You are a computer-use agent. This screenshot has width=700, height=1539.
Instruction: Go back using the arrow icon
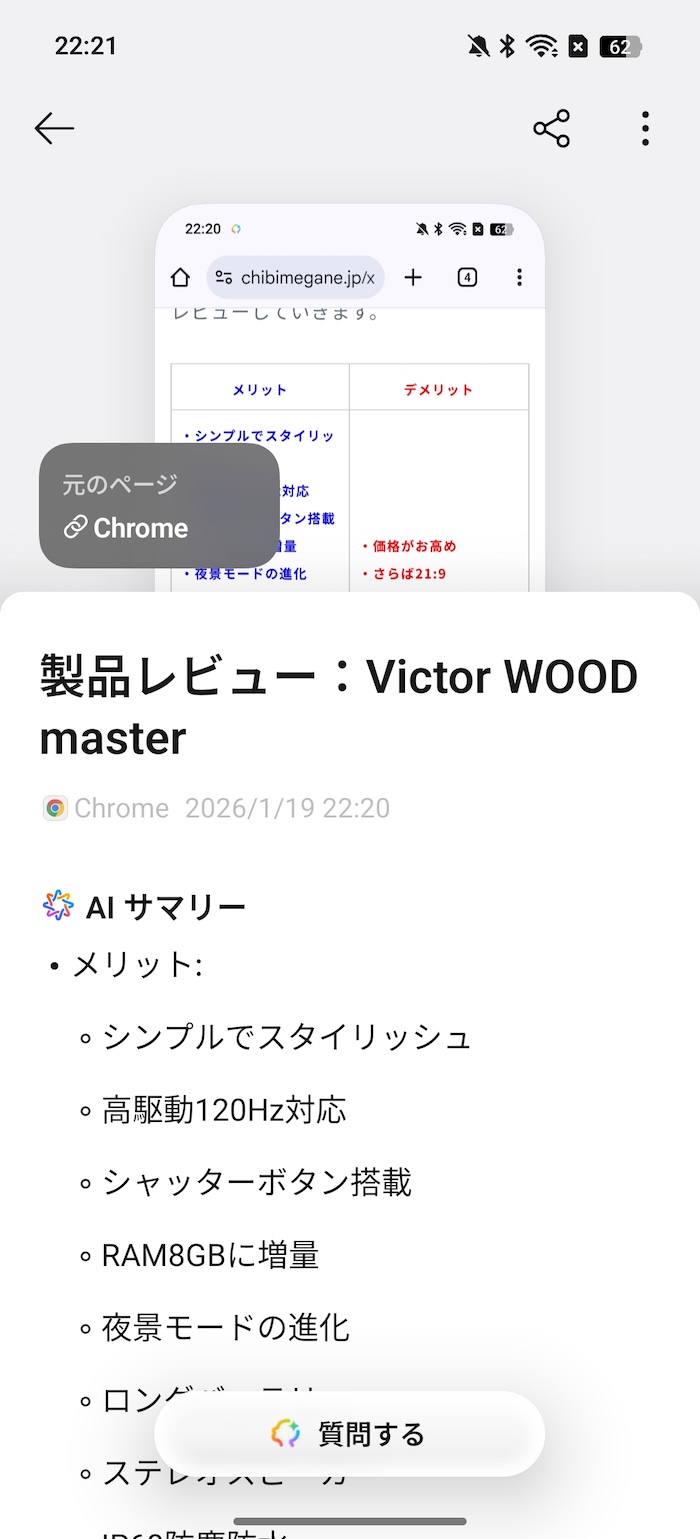(x=54, y=128)
